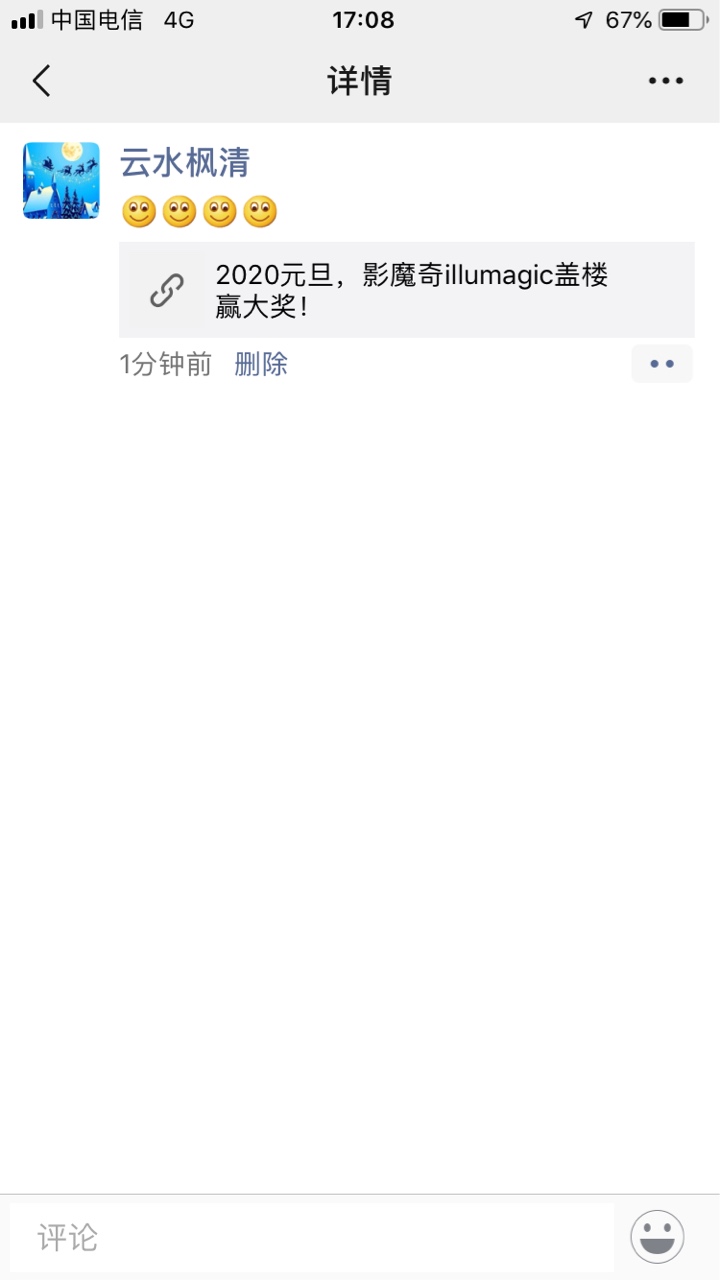Open the shared link 2020元旦 影魔奇illumagic盖楼
Viewport: 720px width, 1280px height.
click(406, 290)
